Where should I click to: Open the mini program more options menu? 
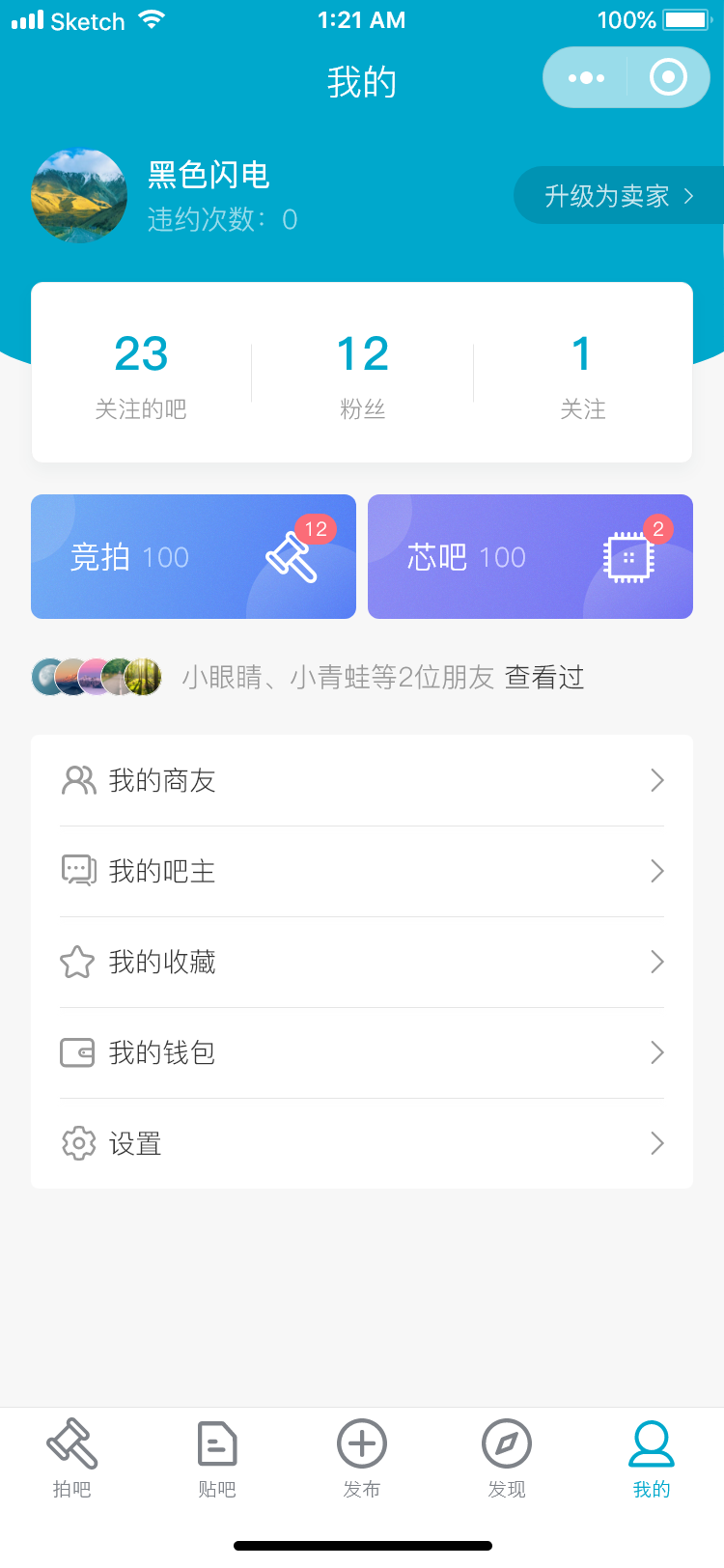tap(586, 77)
